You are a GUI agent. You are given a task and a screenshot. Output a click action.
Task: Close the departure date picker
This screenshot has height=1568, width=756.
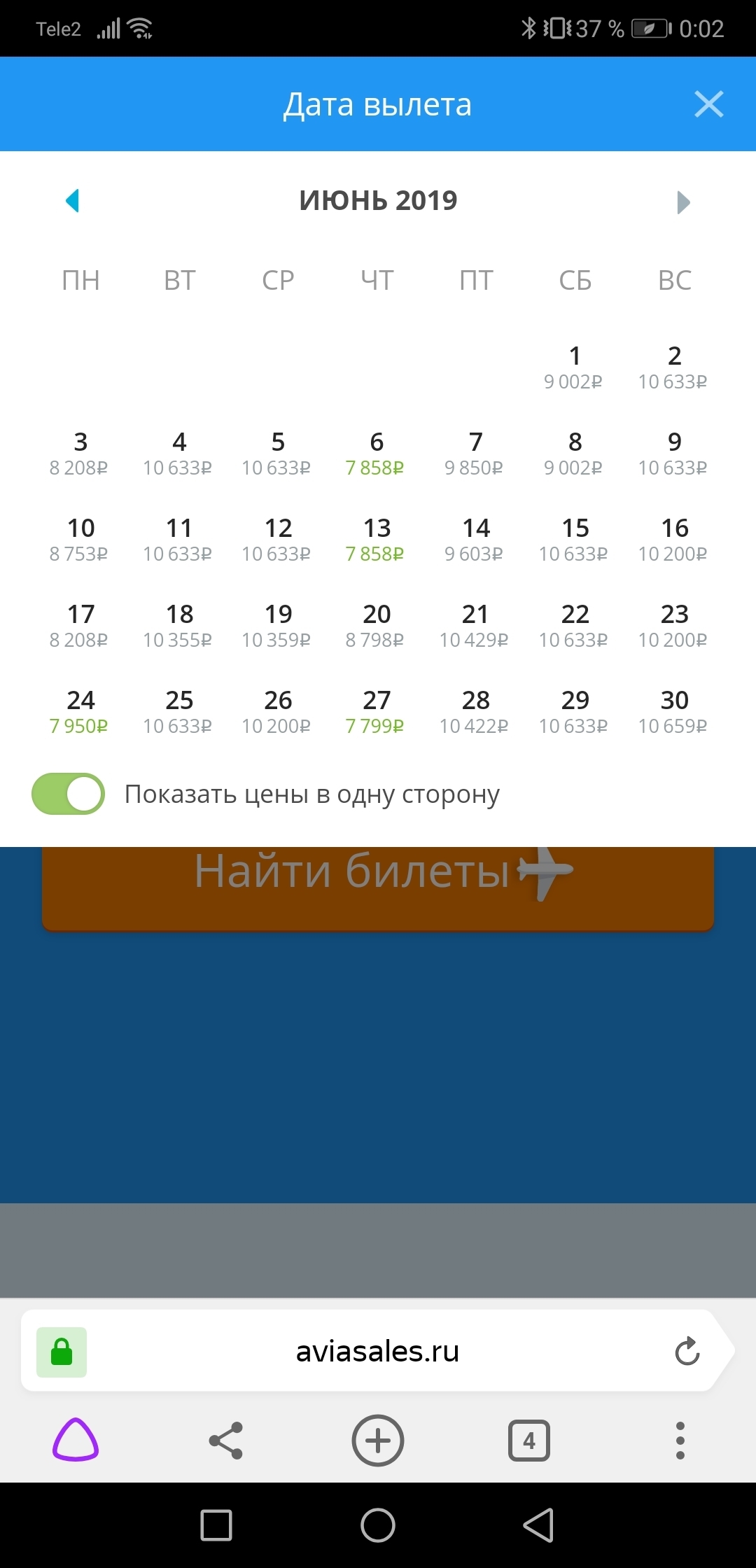click(x=708, y=104)
